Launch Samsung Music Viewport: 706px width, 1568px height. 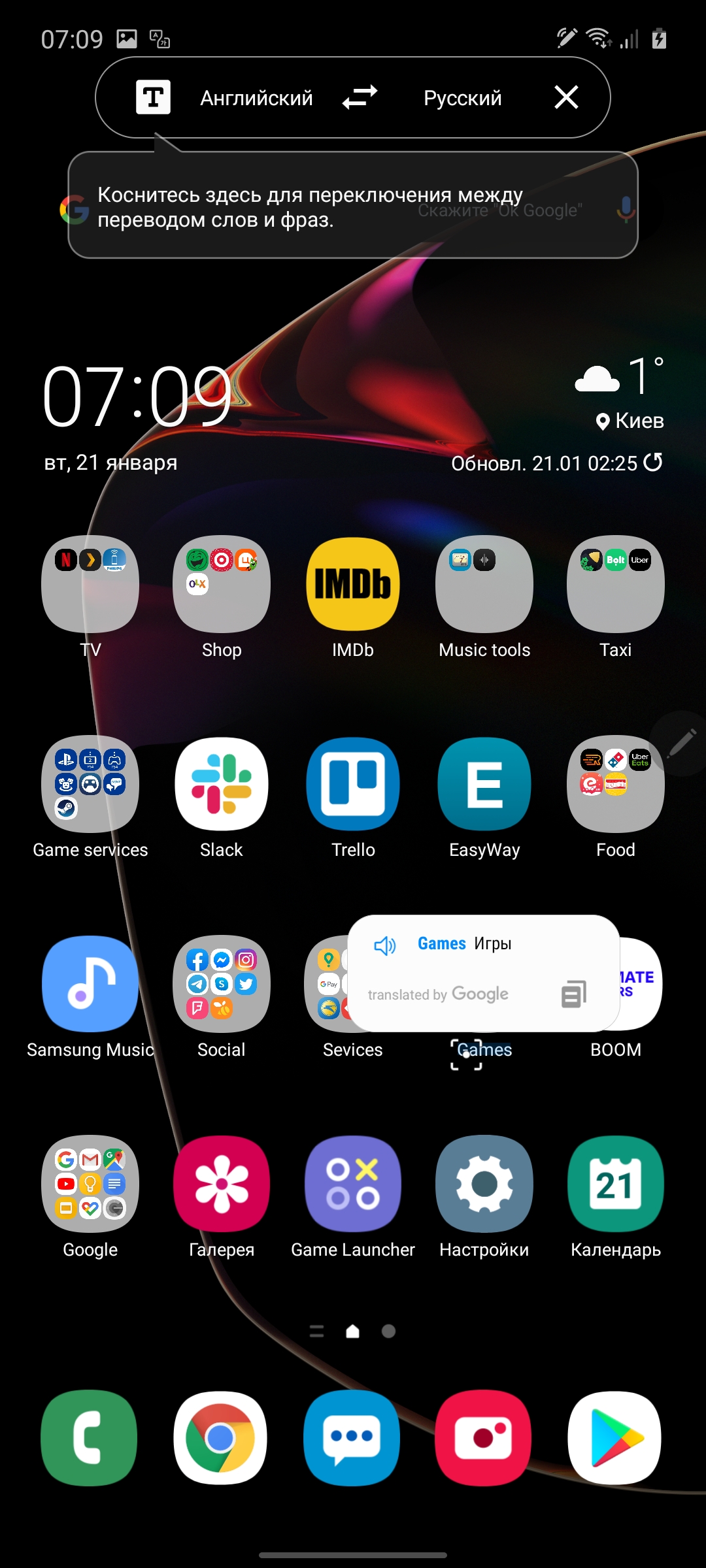coord(90,985)
